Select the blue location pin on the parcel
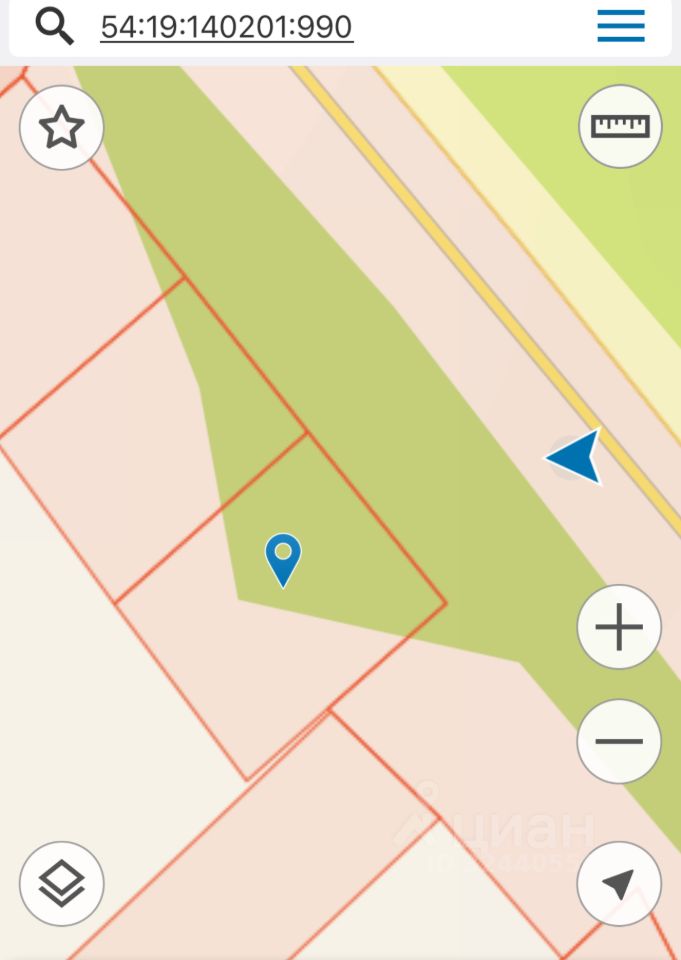 [283, 557]
